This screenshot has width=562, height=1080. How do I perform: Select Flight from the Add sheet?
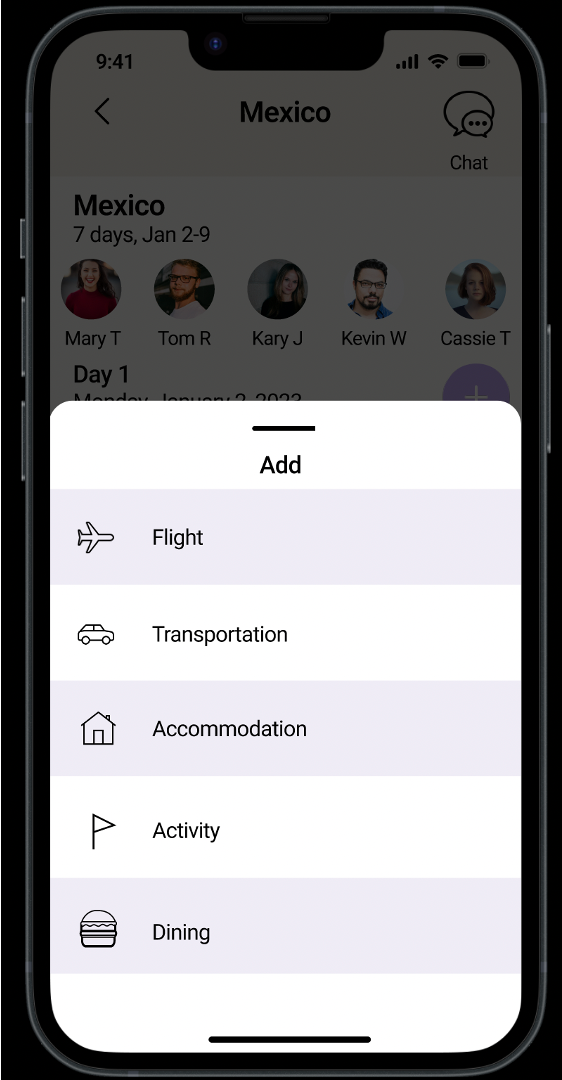[285, 537]
